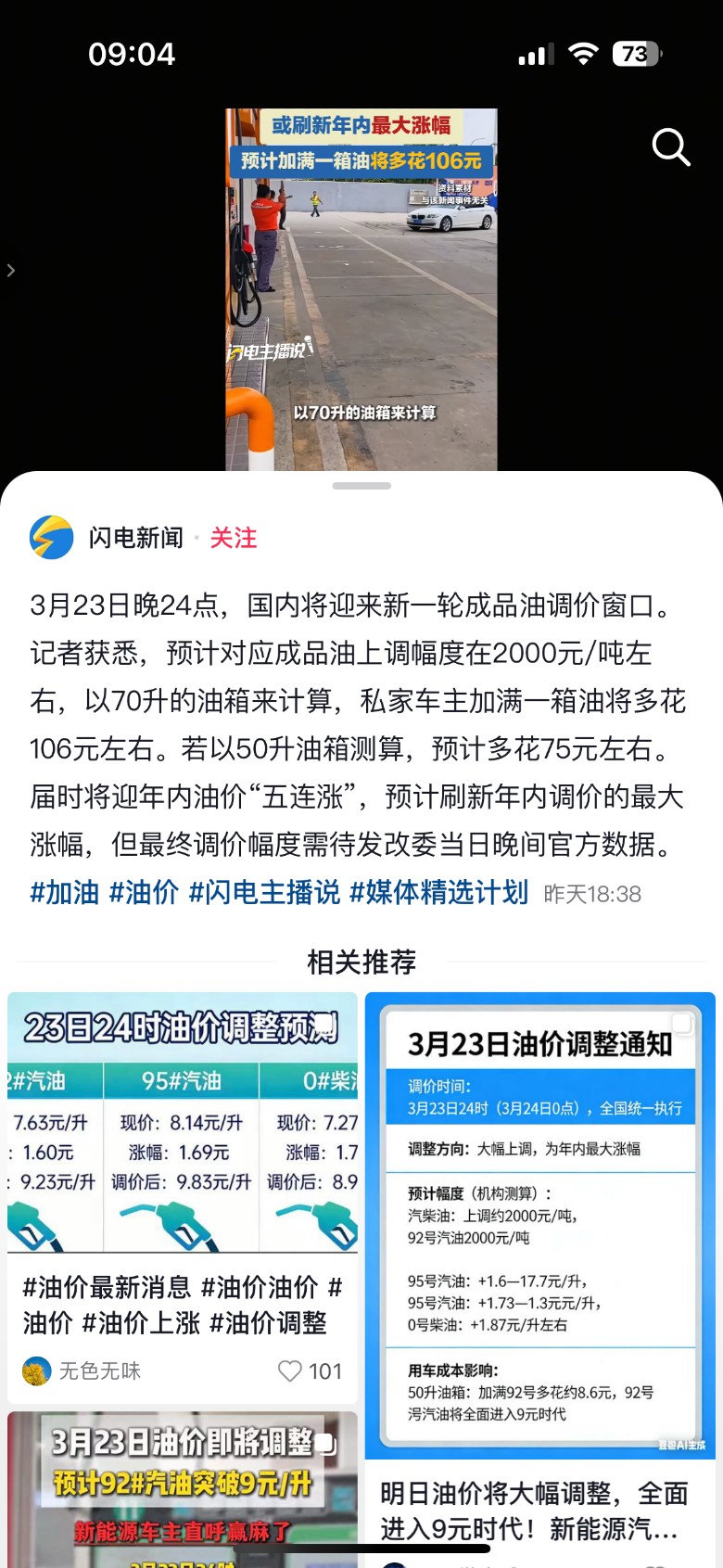Open the #加油 hashtag
This screenshot has height=1568, width=723.
click(64, 893)
